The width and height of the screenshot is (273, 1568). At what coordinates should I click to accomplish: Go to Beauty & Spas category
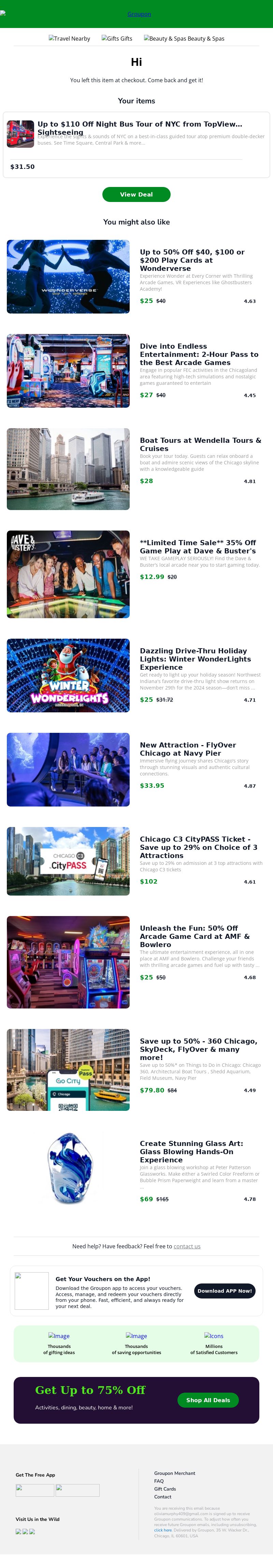point(184,38)
